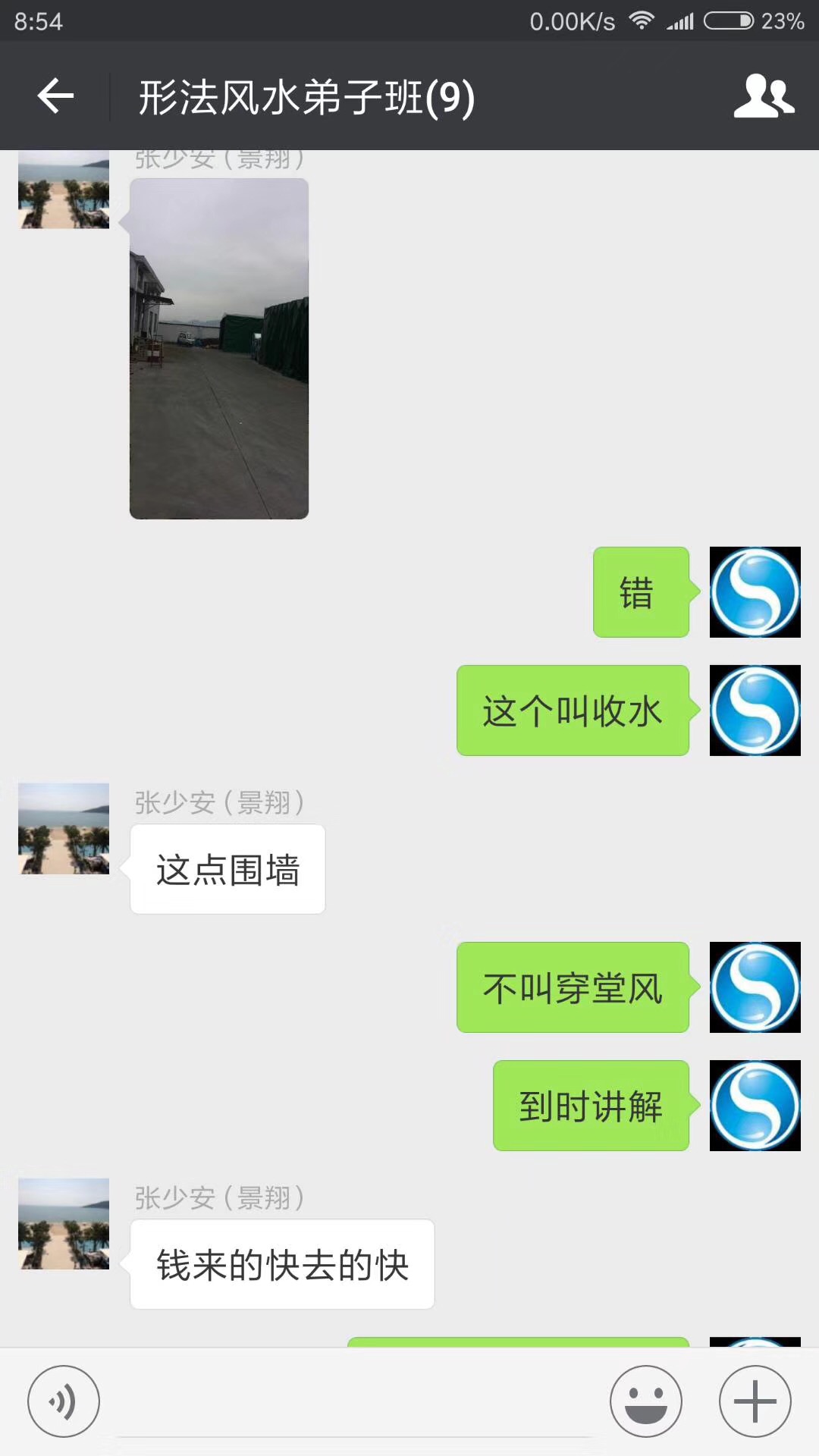Open the plus attachment menu
This screenshot has height=1456, width=819.
[x=755, y=1401]
